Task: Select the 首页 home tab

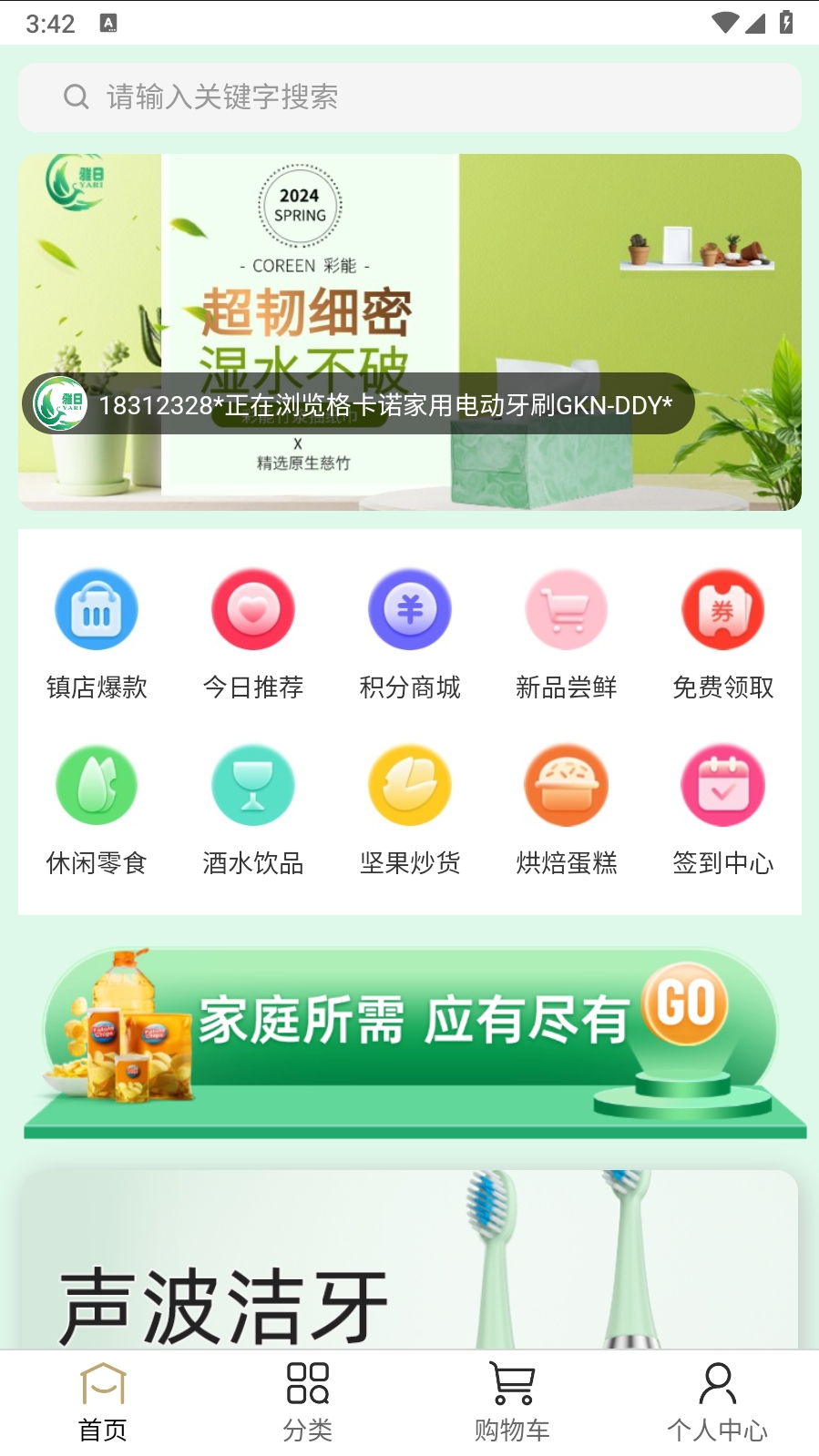Action: click(102, 1402)
